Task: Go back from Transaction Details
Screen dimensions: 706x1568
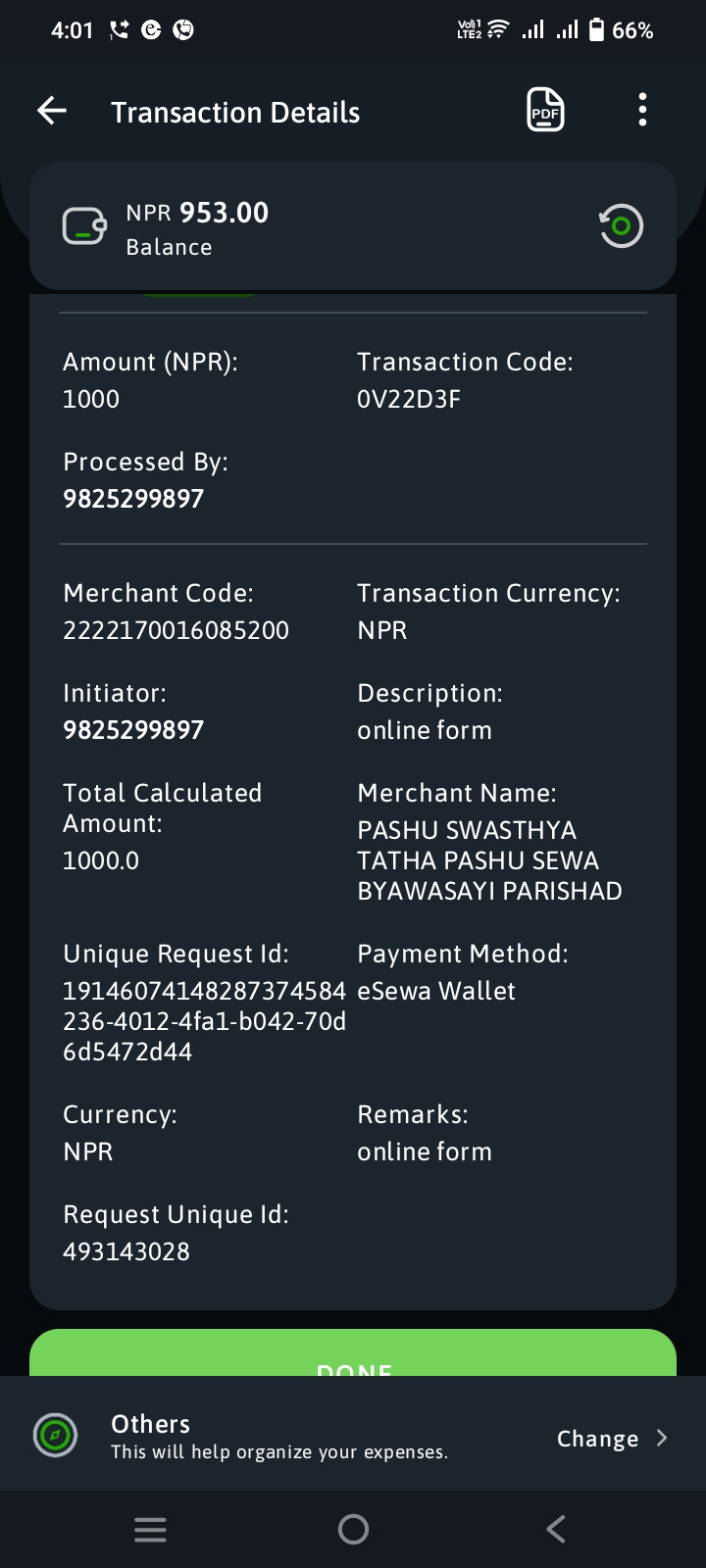Action: point(52,111)
